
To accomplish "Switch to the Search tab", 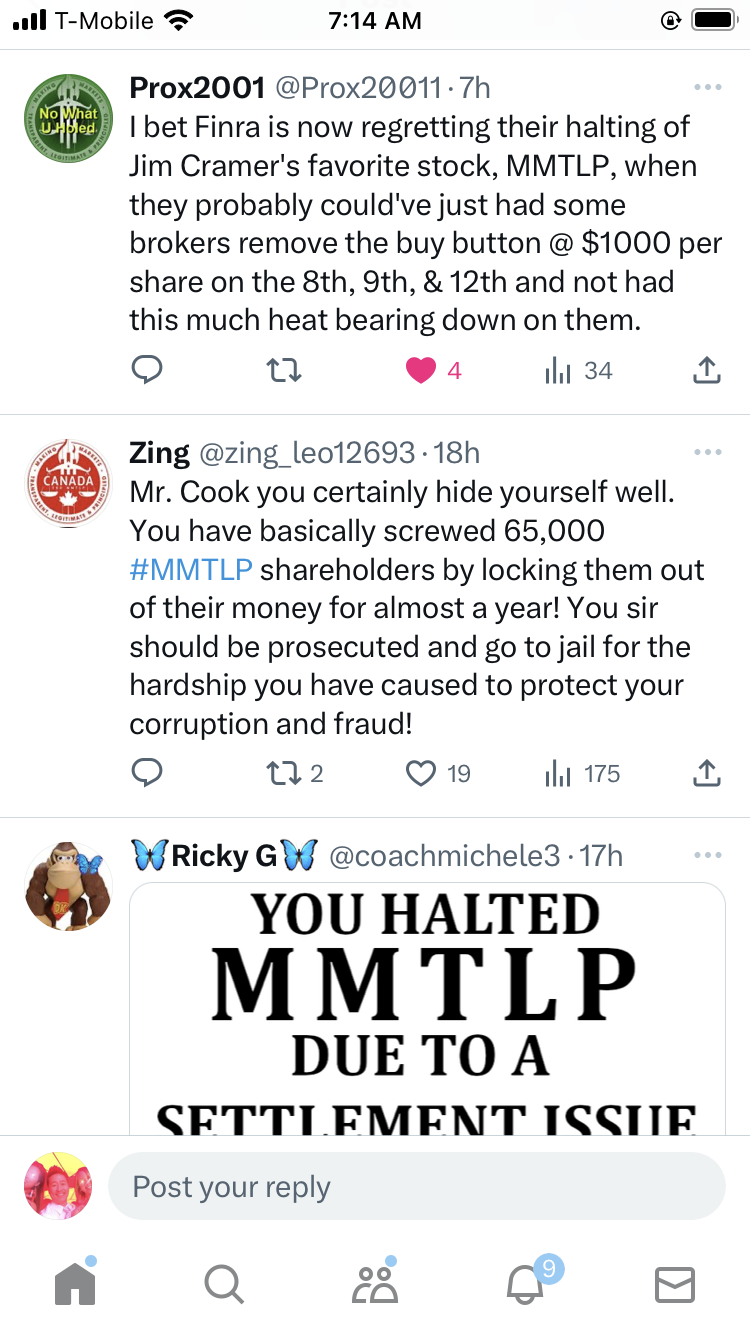I will 223,1284.
